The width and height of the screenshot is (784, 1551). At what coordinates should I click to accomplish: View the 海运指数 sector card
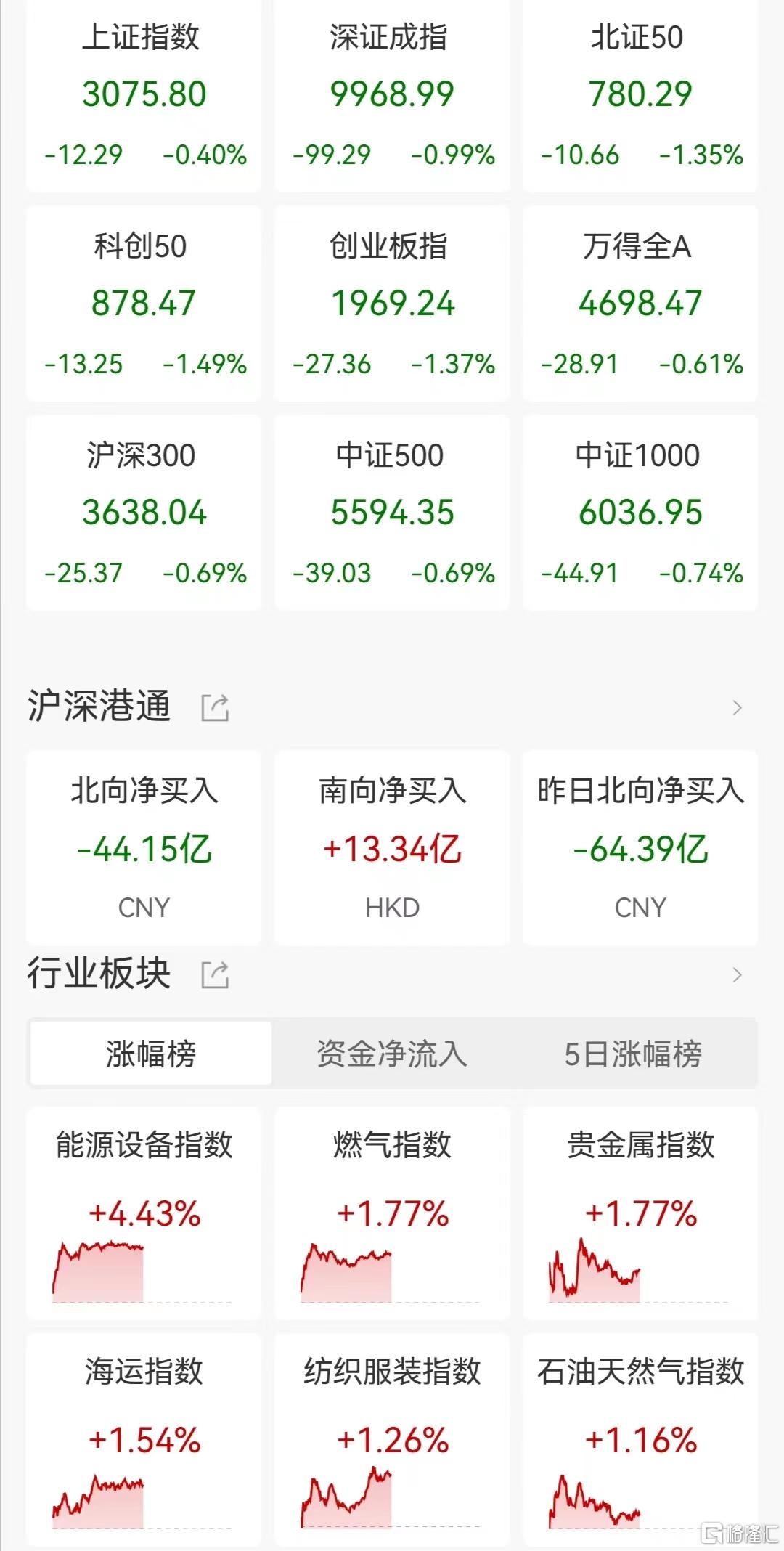[144, 1440]
